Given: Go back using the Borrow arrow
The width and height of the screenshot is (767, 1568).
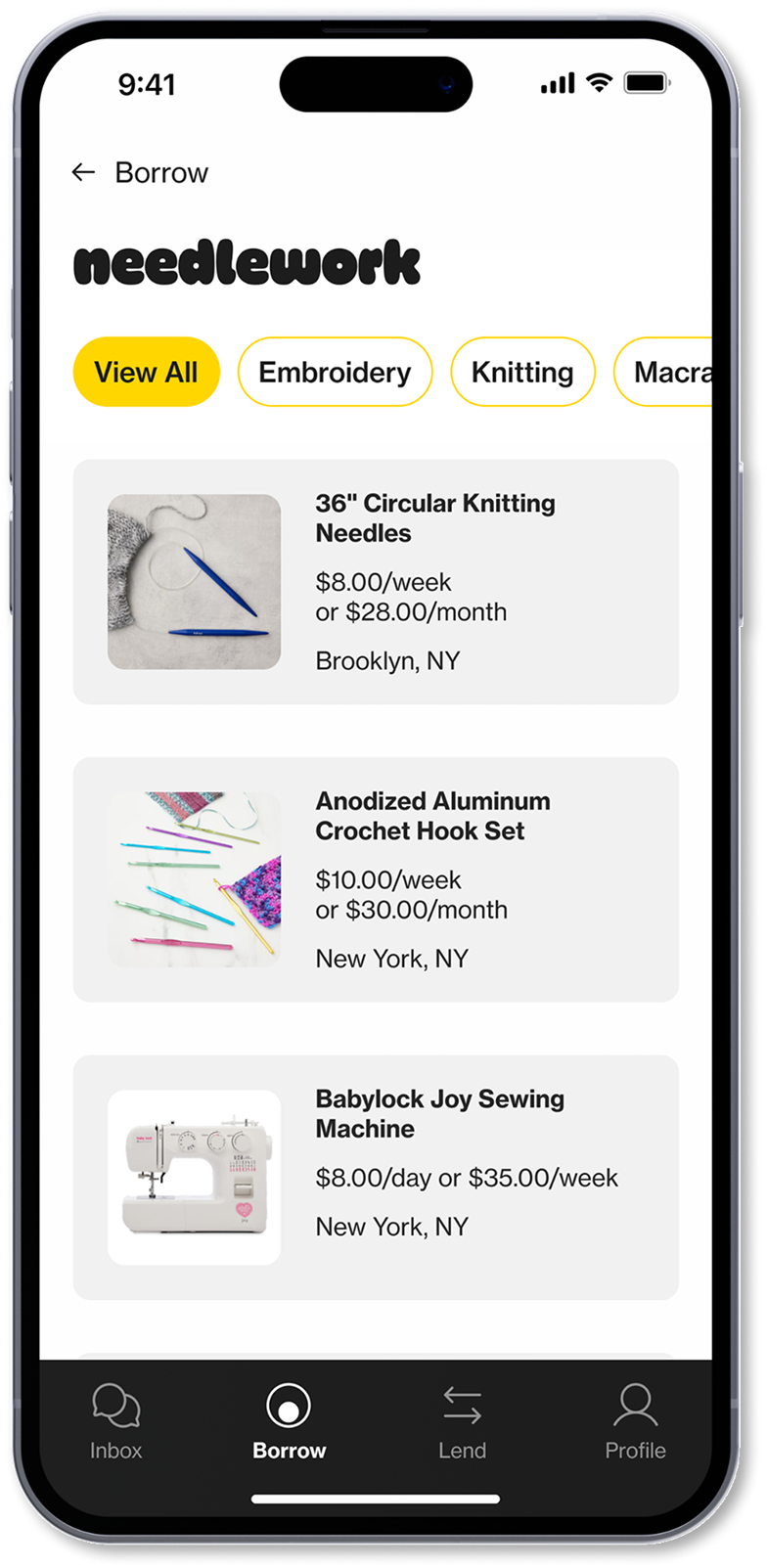Looking at the screenshot, I should [x=84, y=173].
